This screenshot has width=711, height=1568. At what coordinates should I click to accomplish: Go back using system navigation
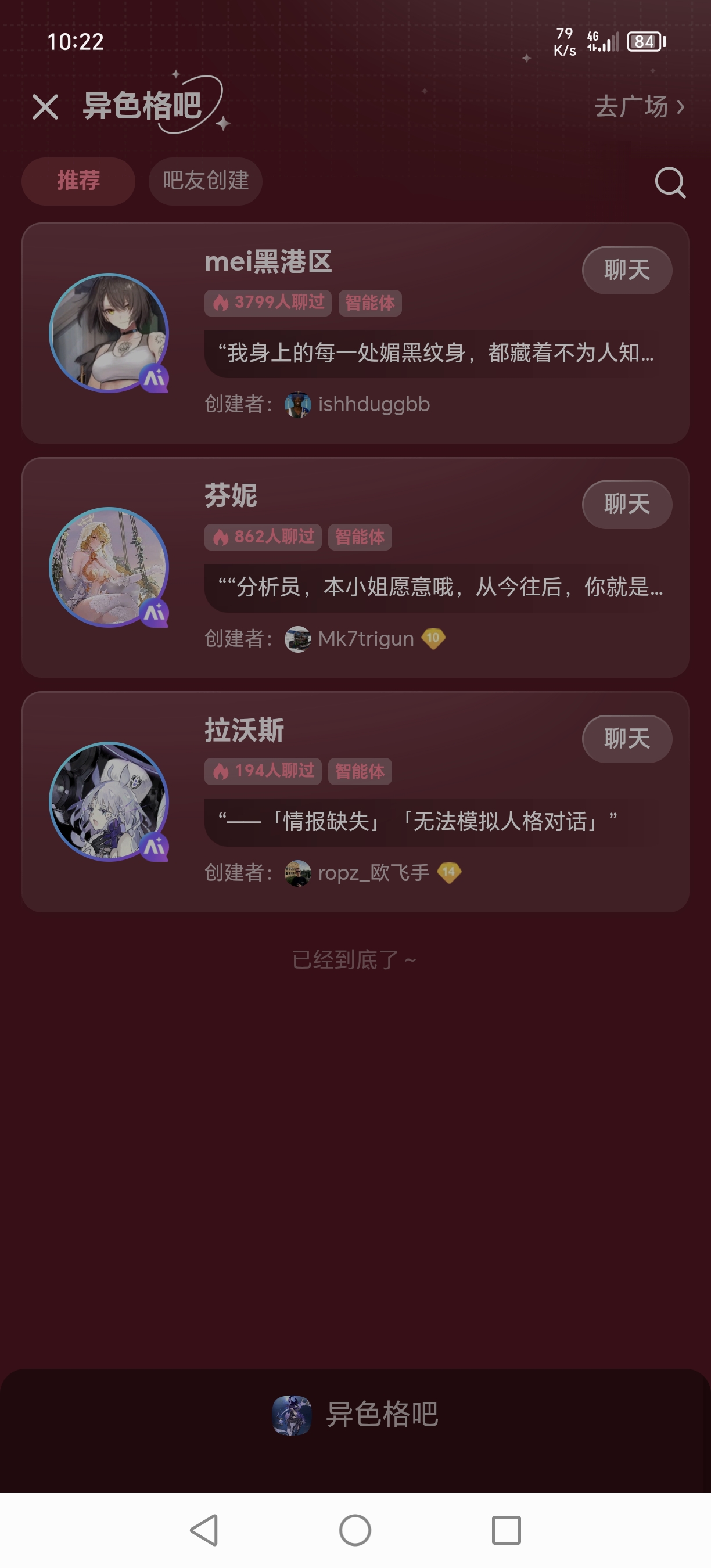(204, 1530)
